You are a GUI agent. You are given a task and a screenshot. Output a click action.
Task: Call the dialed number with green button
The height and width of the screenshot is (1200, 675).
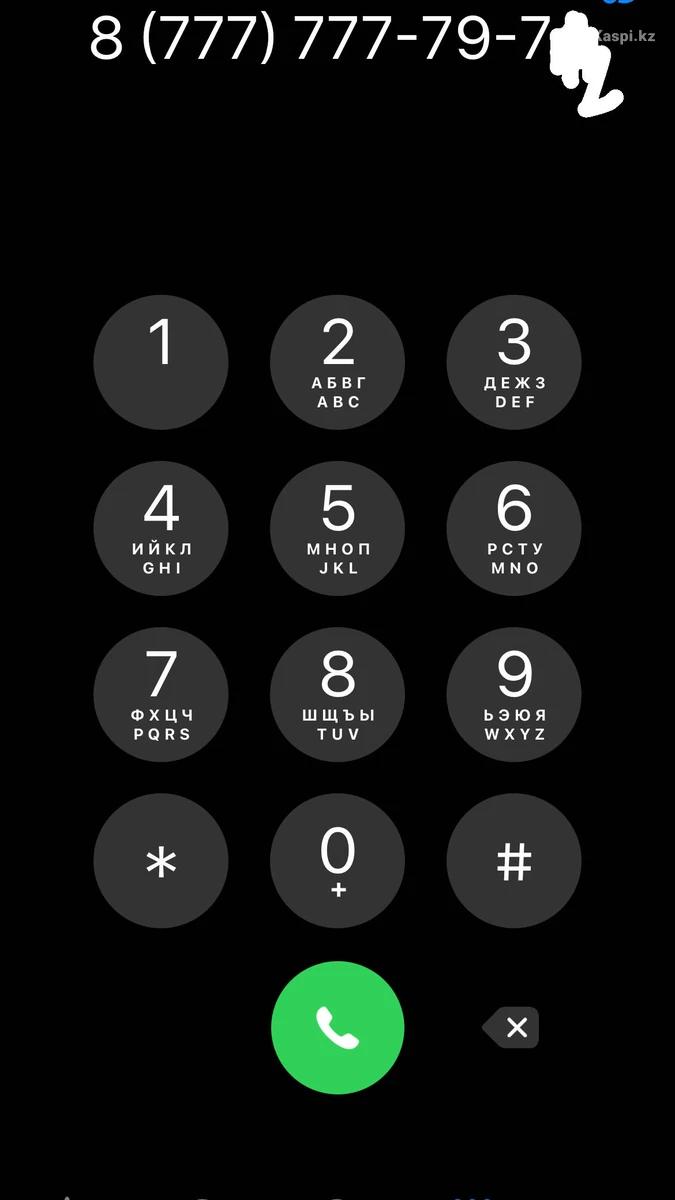[x=338, y=1027]
